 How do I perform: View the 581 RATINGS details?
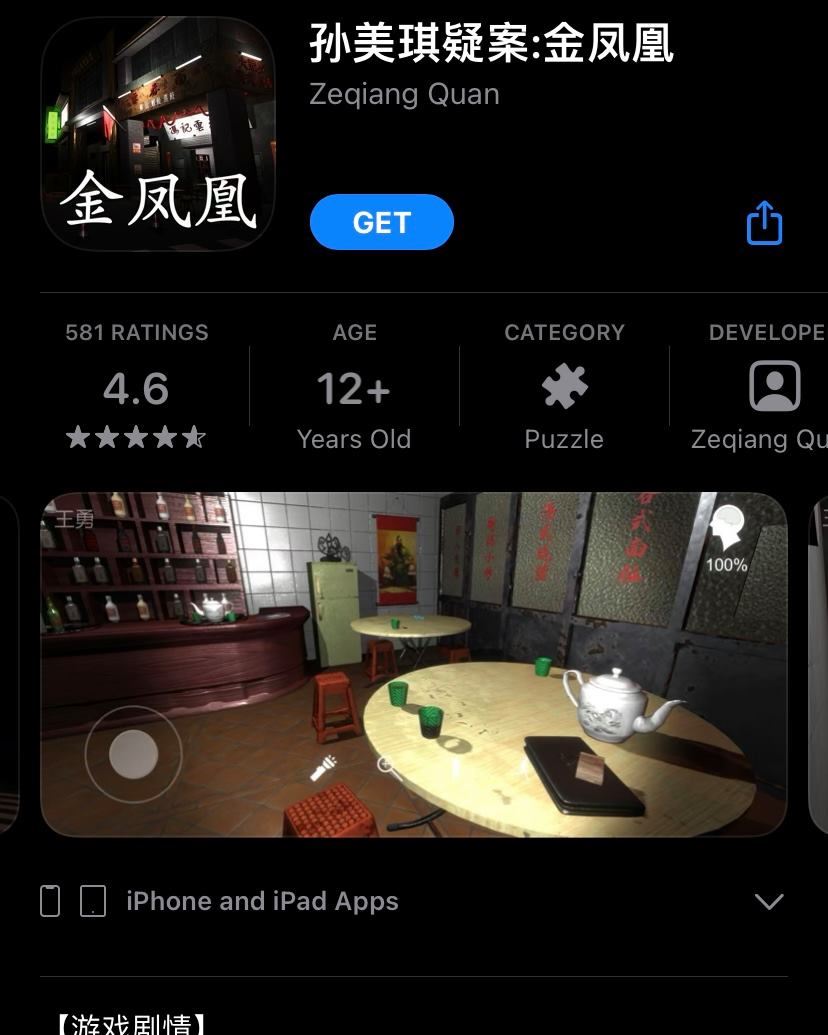136,332
